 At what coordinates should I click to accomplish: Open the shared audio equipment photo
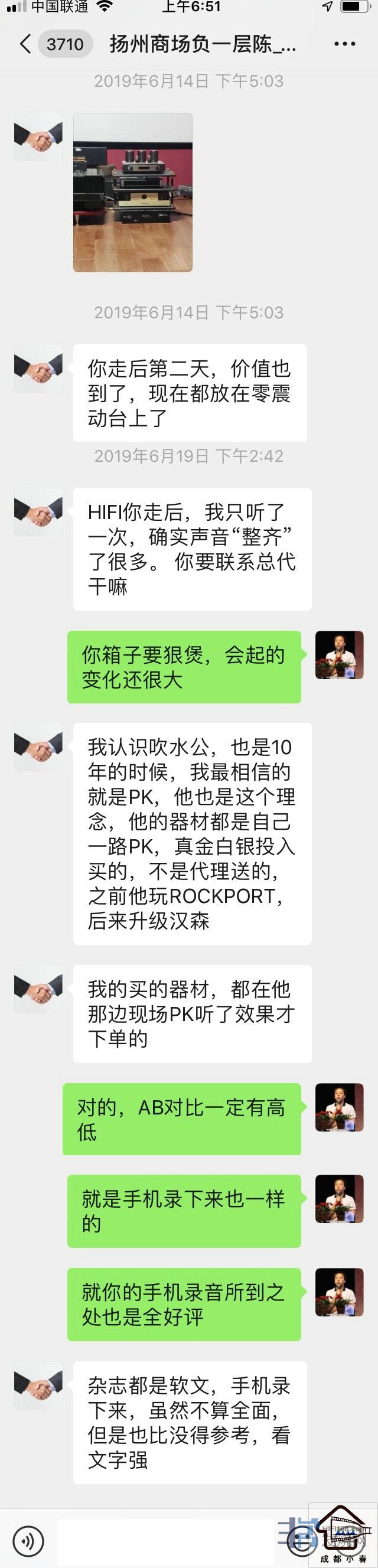tap(133, 193)
